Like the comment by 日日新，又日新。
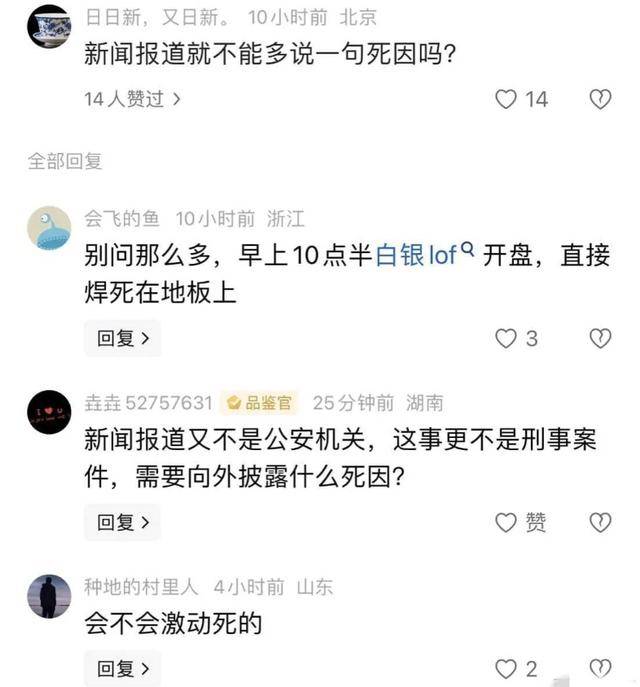The width and height of the screenshot is (640, 687). tap(508, 99)
